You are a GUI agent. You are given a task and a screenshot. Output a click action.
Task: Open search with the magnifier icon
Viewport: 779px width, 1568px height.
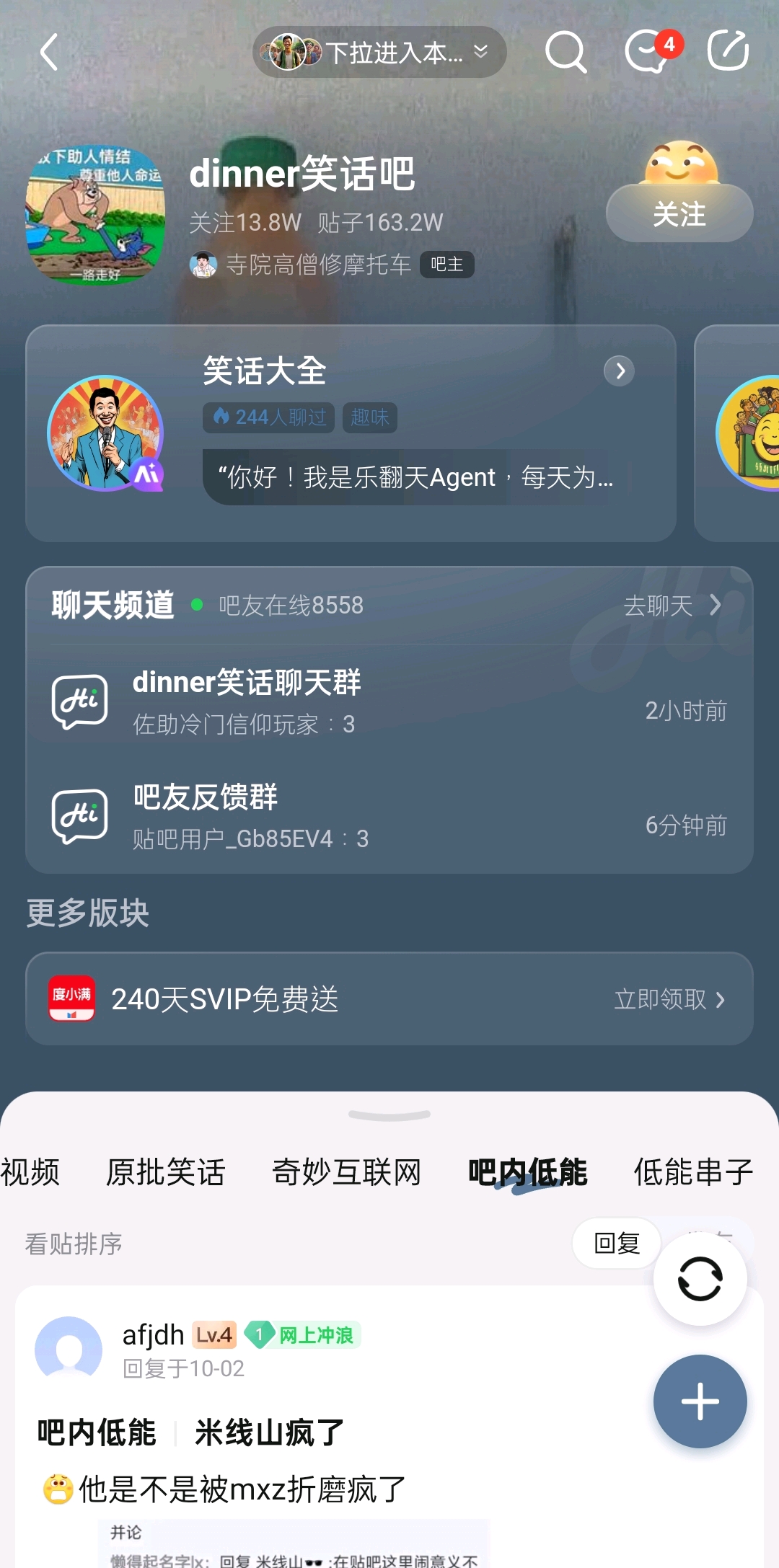tap(565, 52)
